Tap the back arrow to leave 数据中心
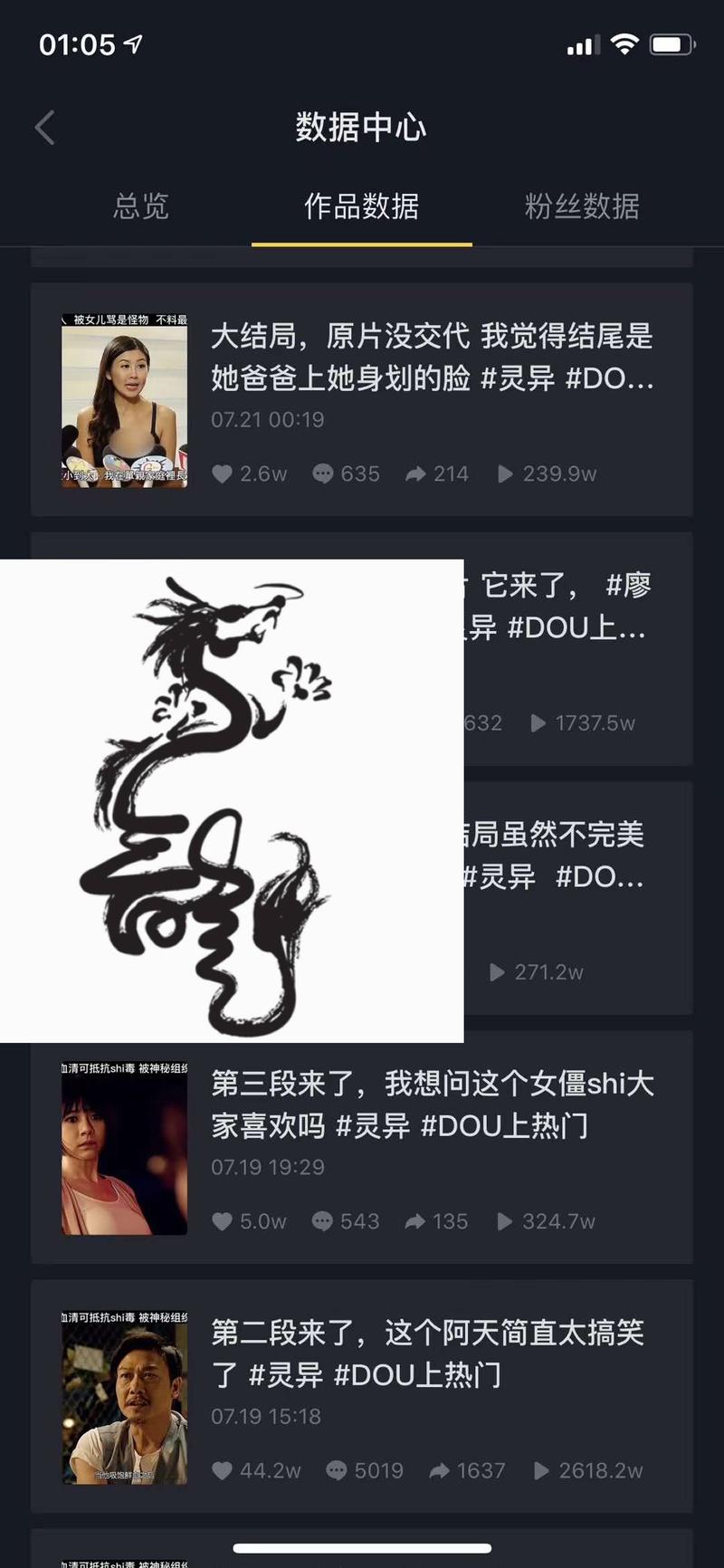Image resolution: width=724 pixels, height=1568 pixels. [x=43, y=127]
